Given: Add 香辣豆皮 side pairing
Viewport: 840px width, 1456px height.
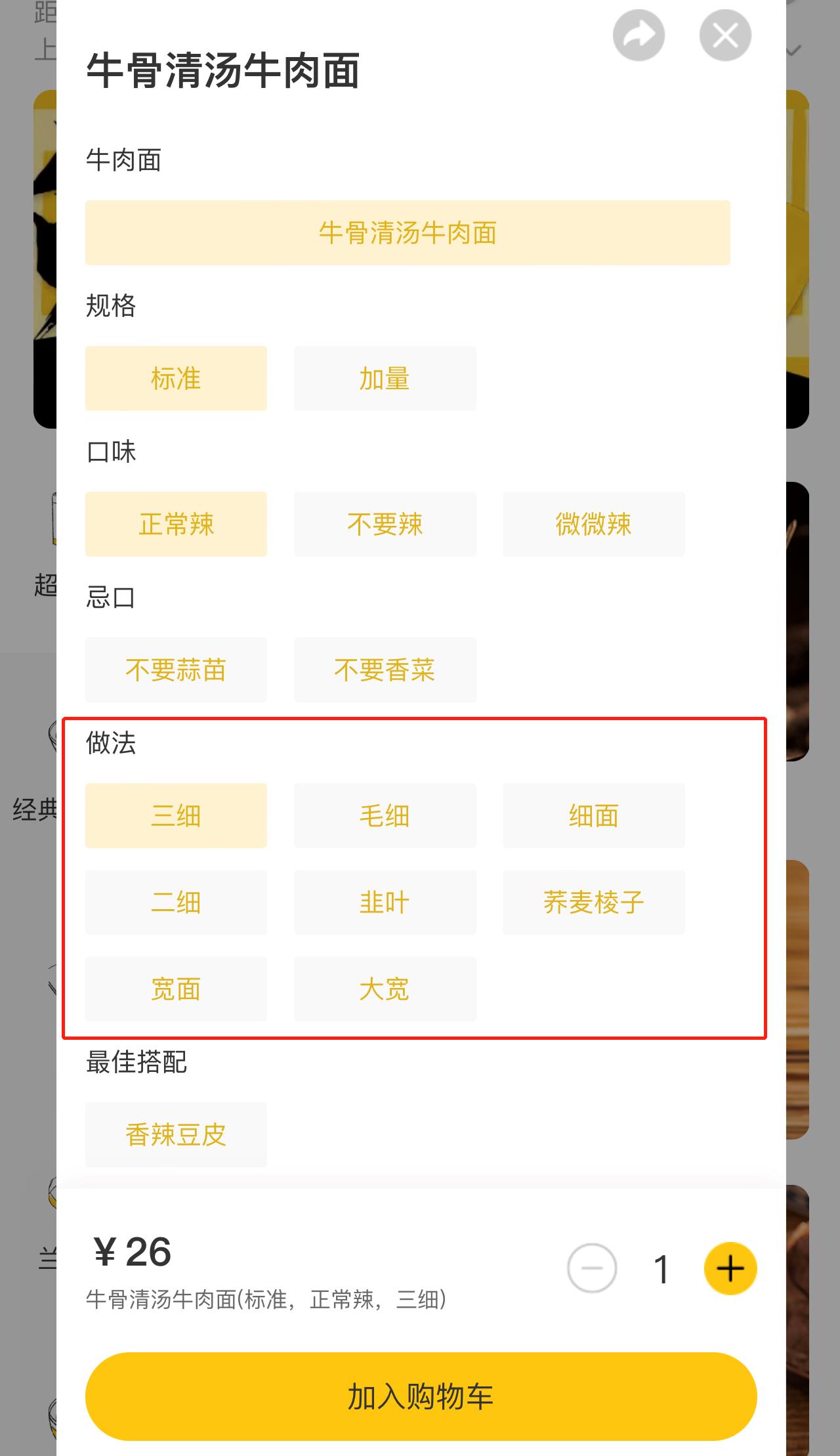Looking at the screenshot, I should 176,1135.
